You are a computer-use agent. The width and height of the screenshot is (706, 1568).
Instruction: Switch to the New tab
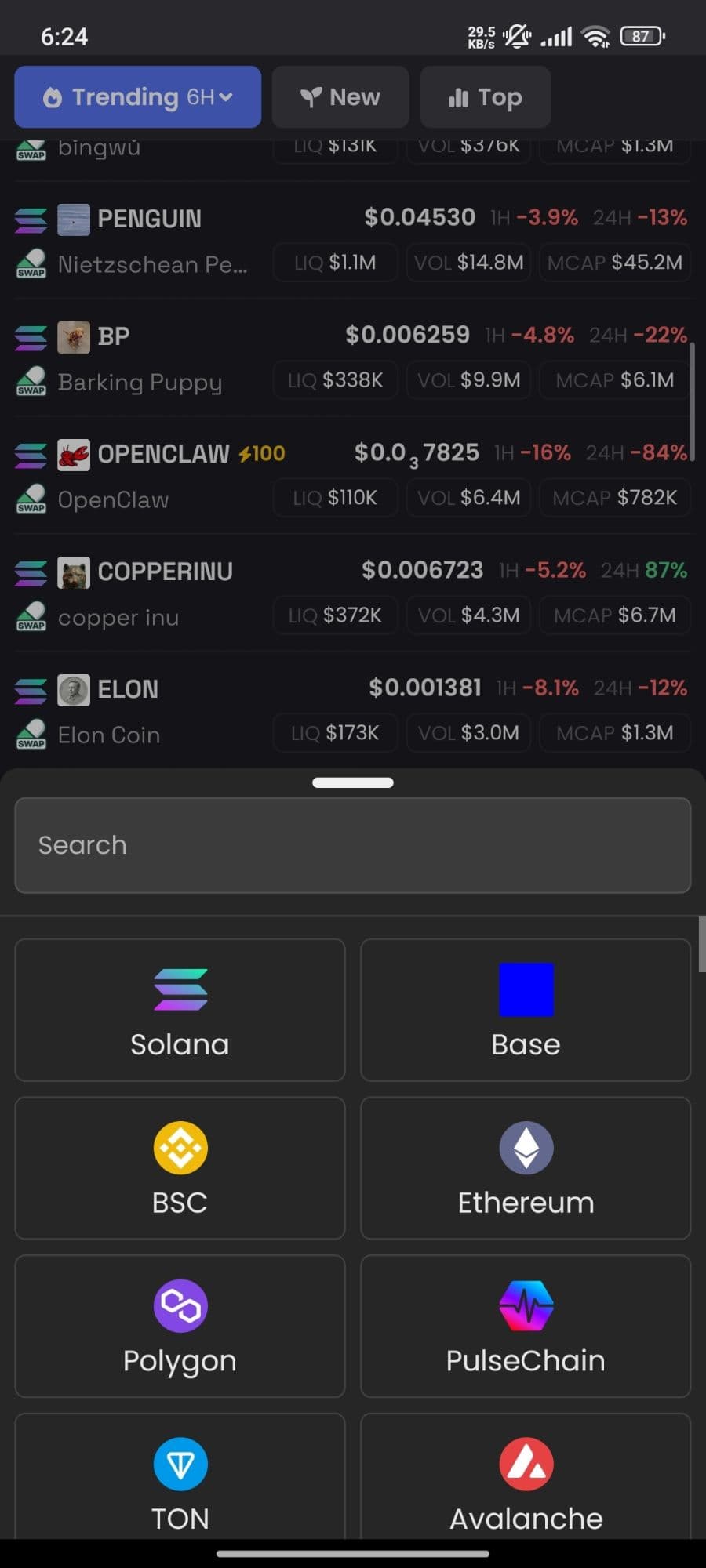click(340, 97)
